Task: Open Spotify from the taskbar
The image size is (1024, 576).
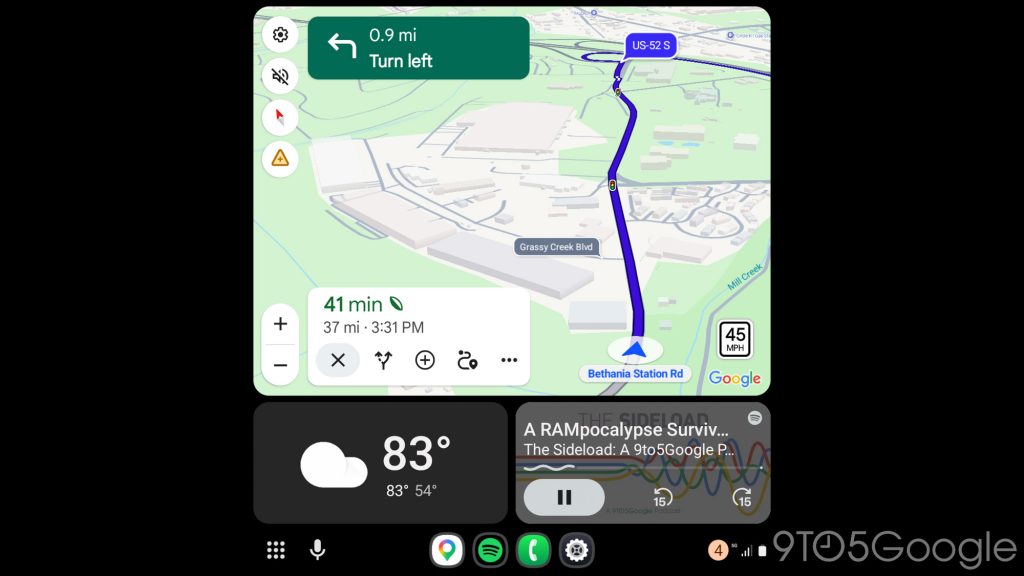Action: click(x=489, y=550)
